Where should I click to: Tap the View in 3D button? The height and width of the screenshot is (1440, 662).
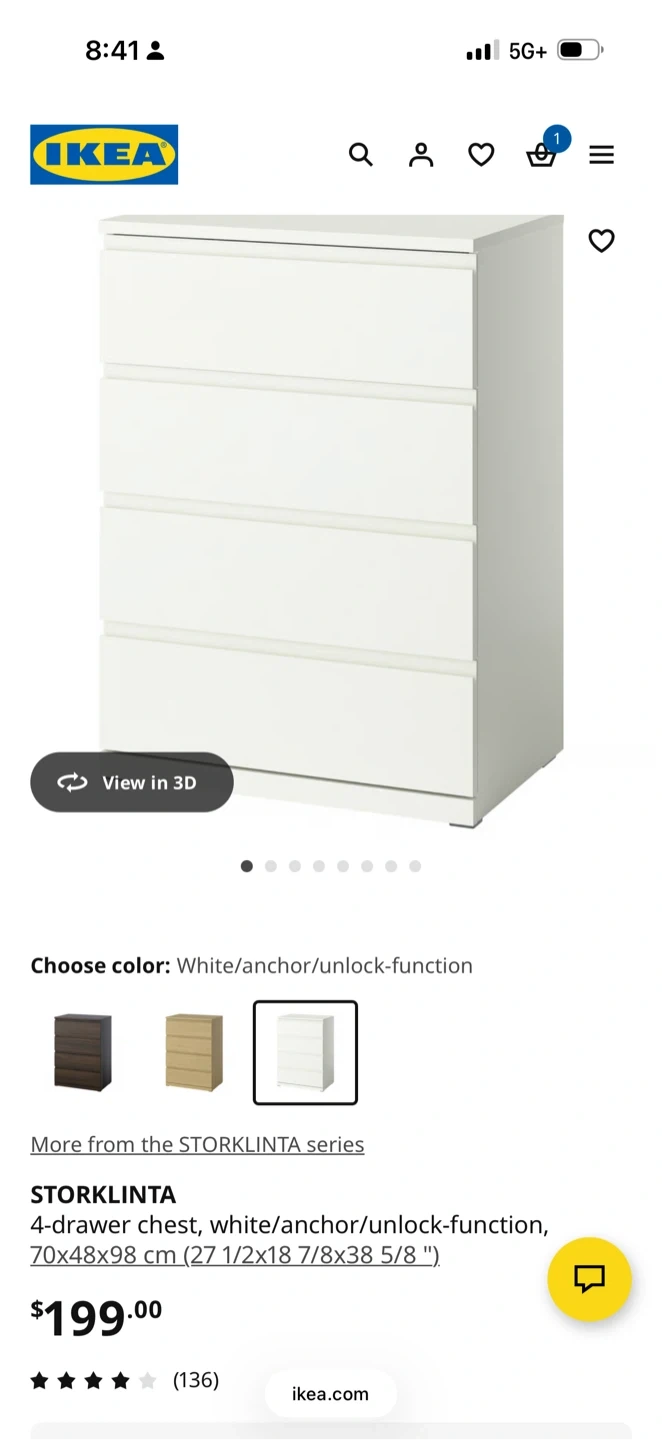click(132, 782)
